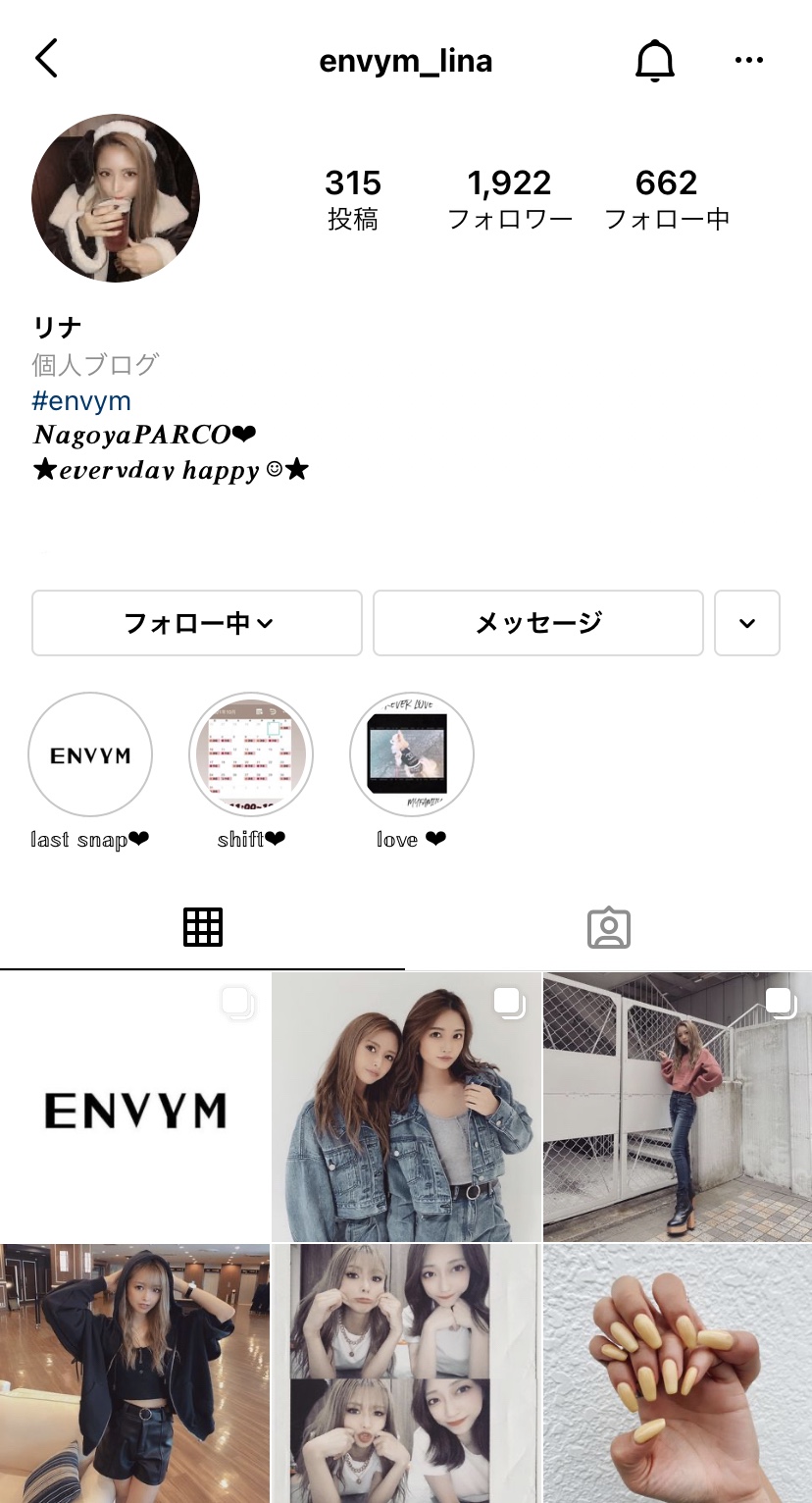This screenshot has height=1503, width=812.
Task: Send a message via メッセージ button
Action: [537, 623]
